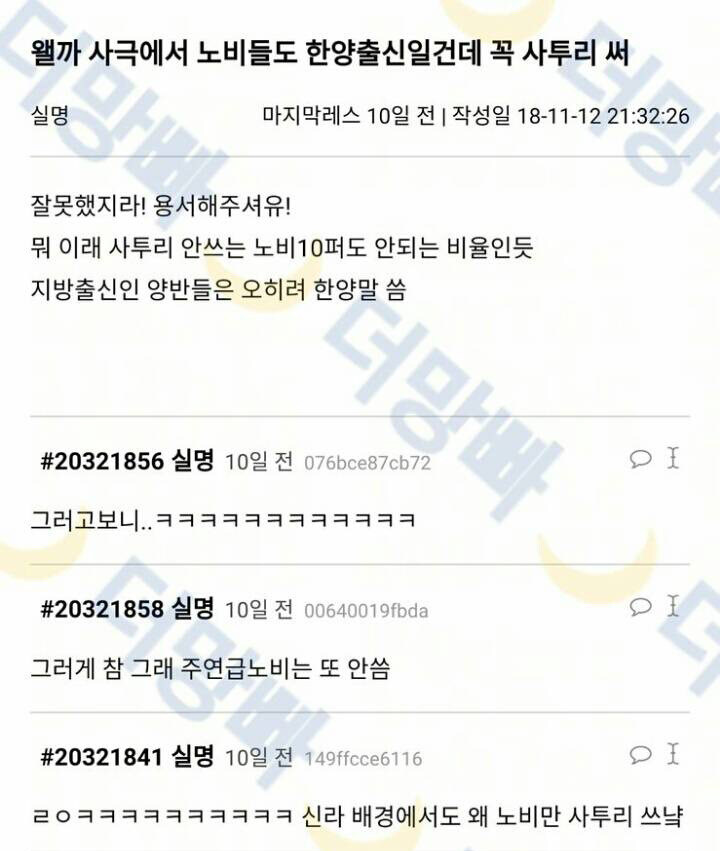
Task: Reply to comment #20321841
Action: pyautogui.click(x=640, y=755)
